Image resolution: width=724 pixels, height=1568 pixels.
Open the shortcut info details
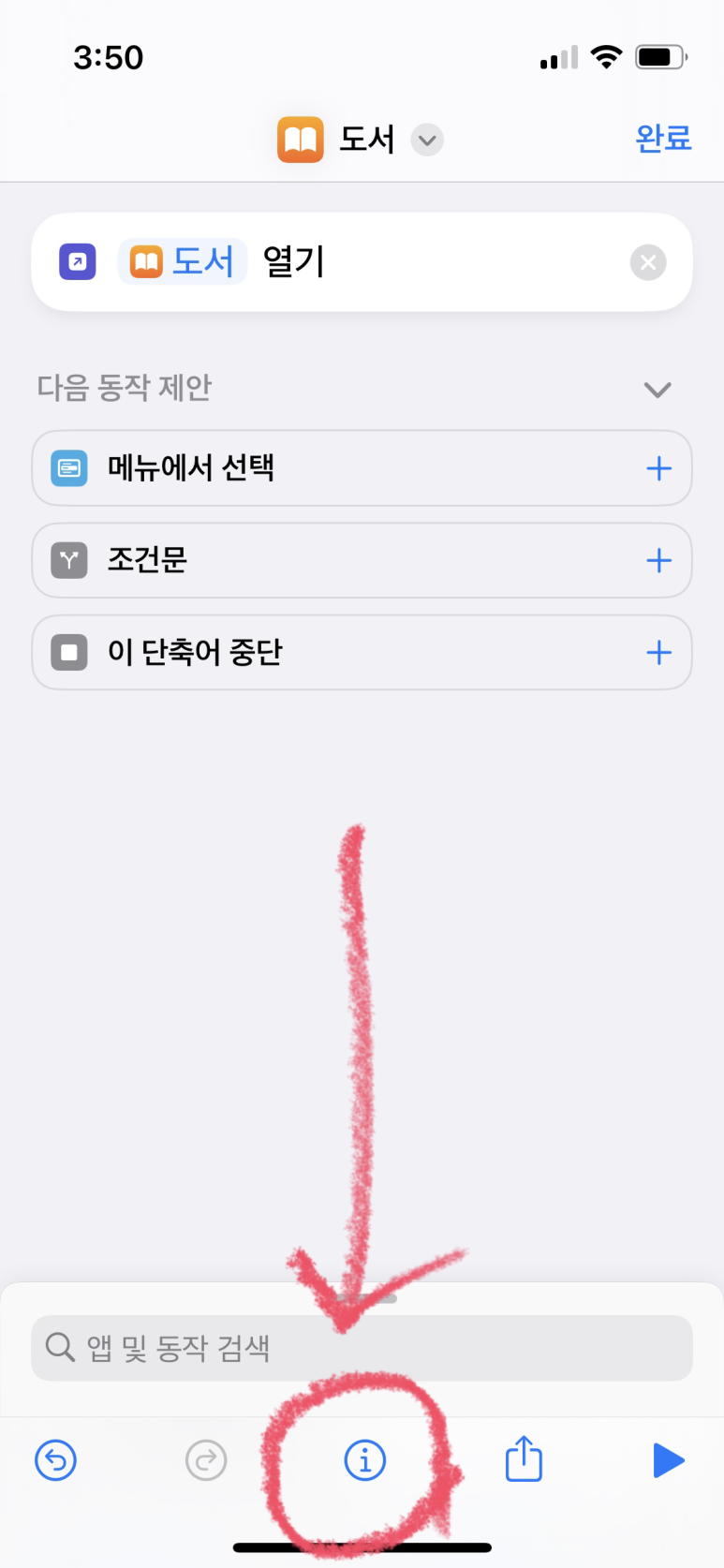[365, 1459]
